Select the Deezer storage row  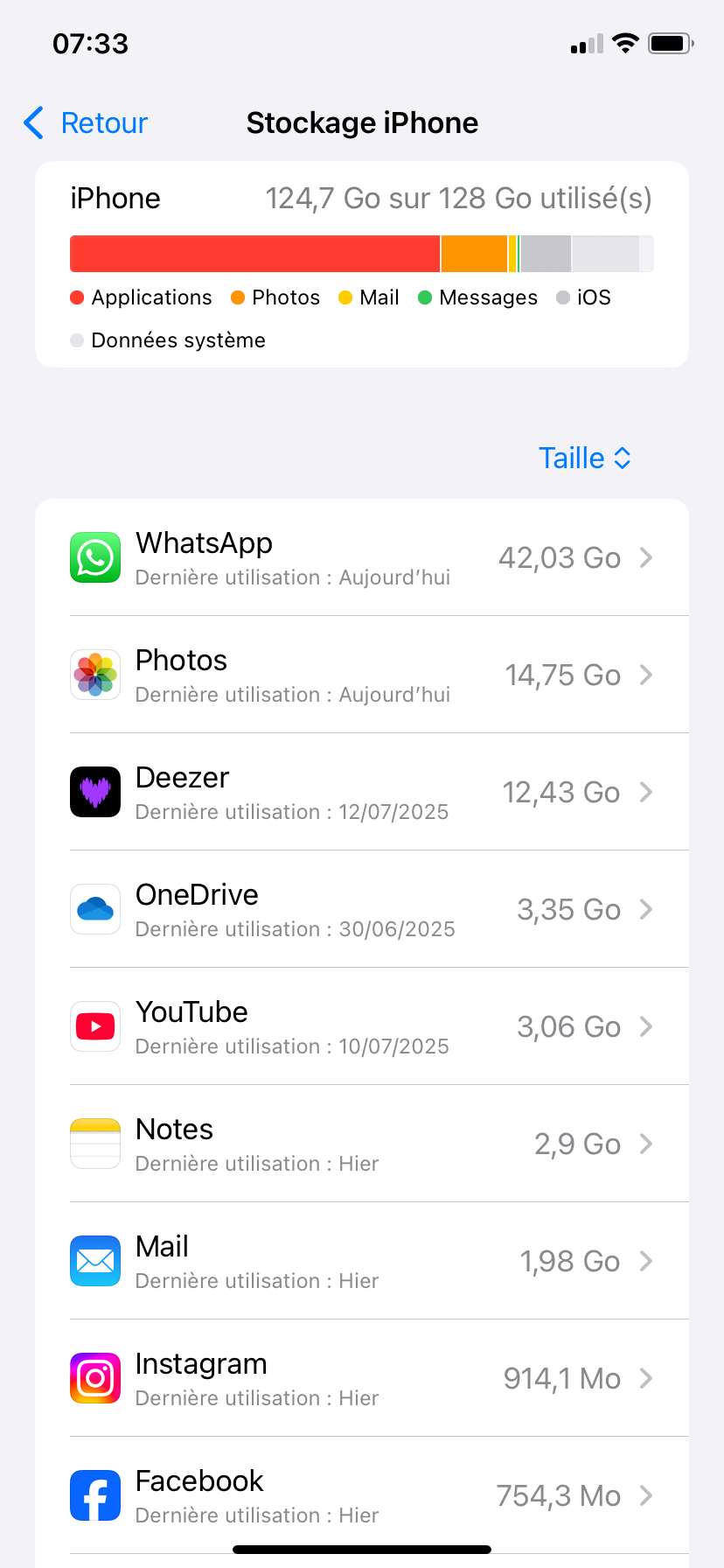tap(362, 793)
